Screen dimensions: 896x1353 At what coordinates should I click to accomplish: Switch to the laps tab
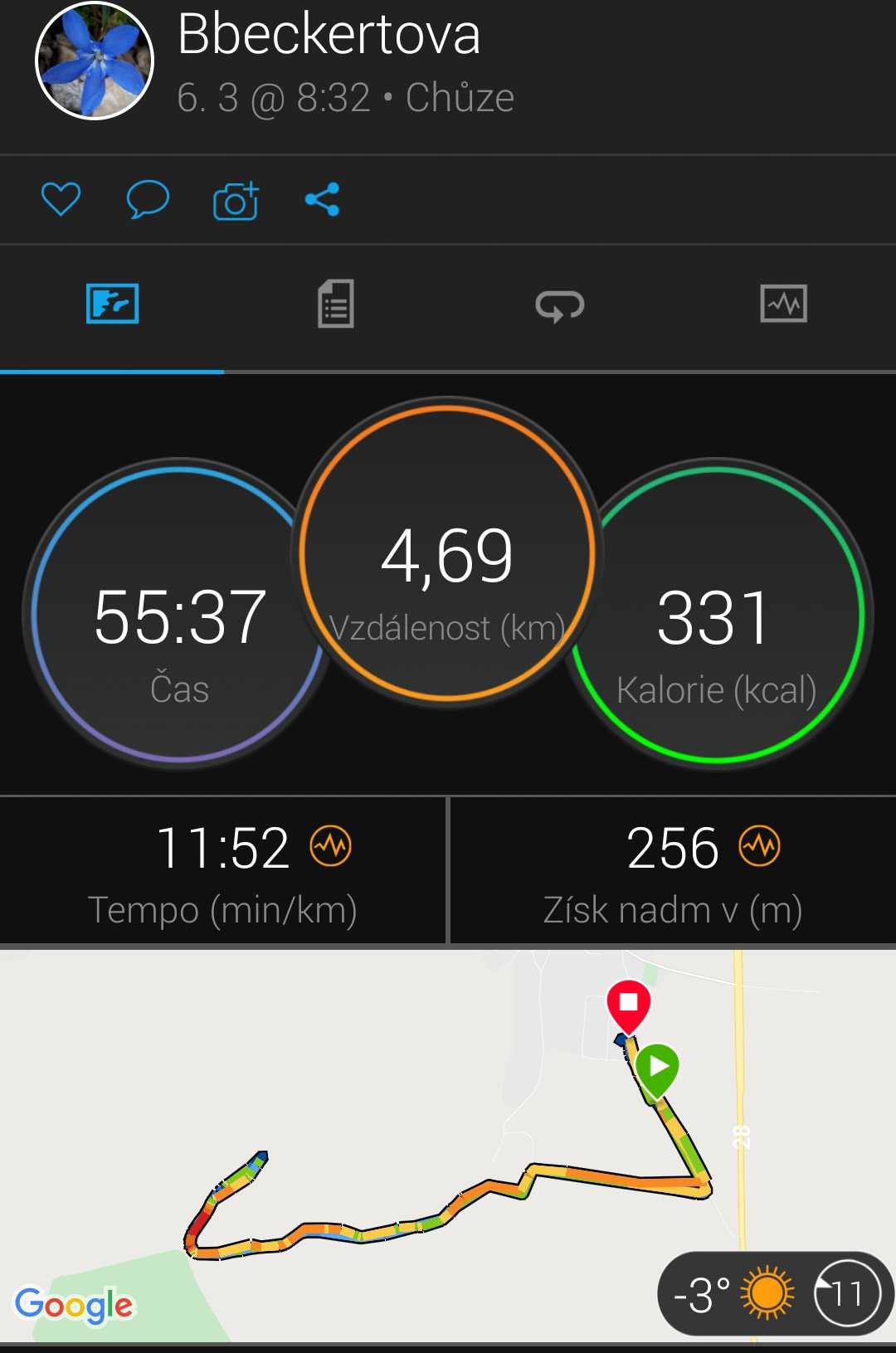560,304
